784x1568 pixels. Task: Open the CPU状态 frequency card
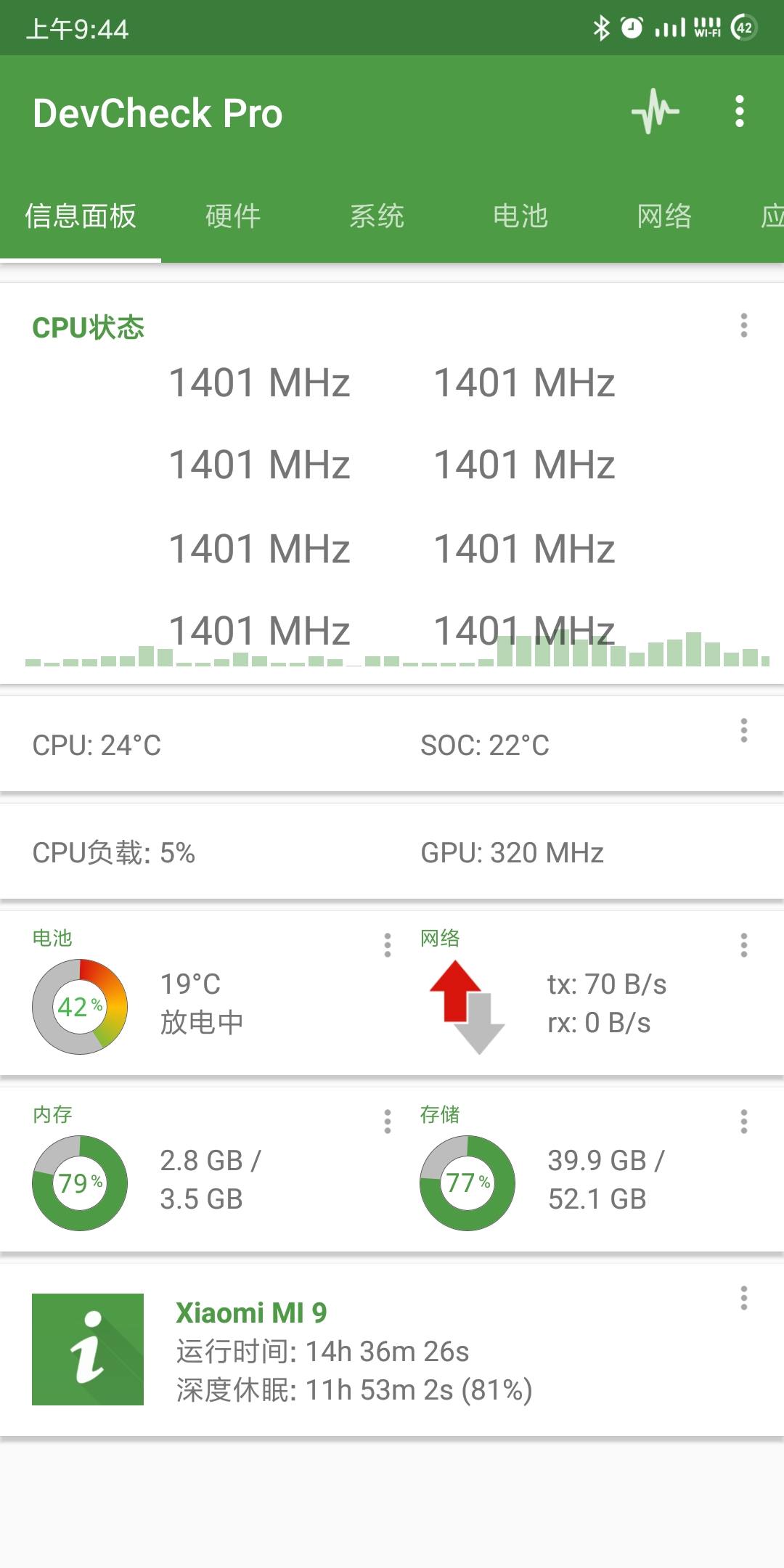coord(392,483)
